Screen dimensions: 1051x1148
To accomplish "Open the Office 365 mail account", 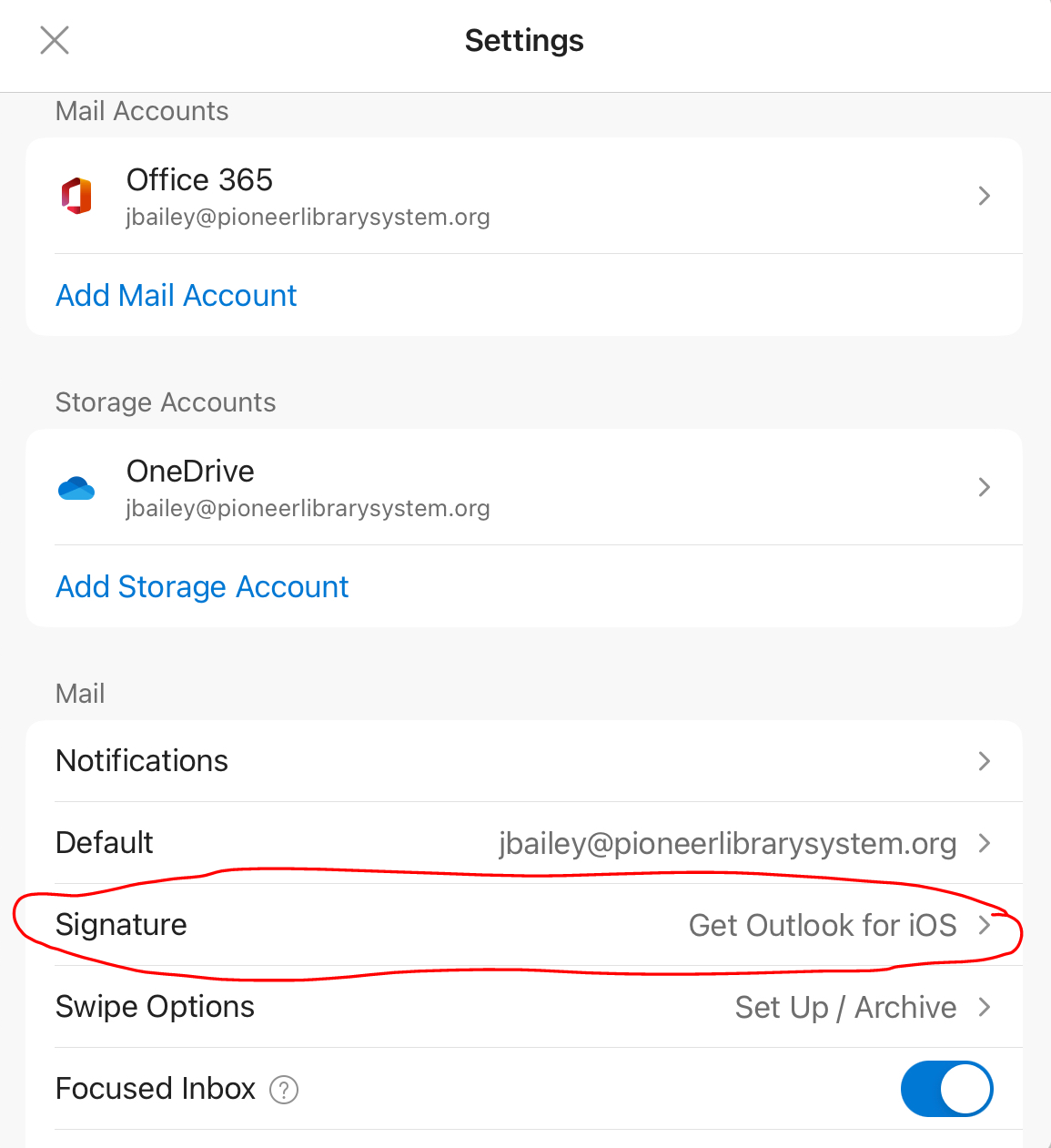I will click(x=523, y=196).
